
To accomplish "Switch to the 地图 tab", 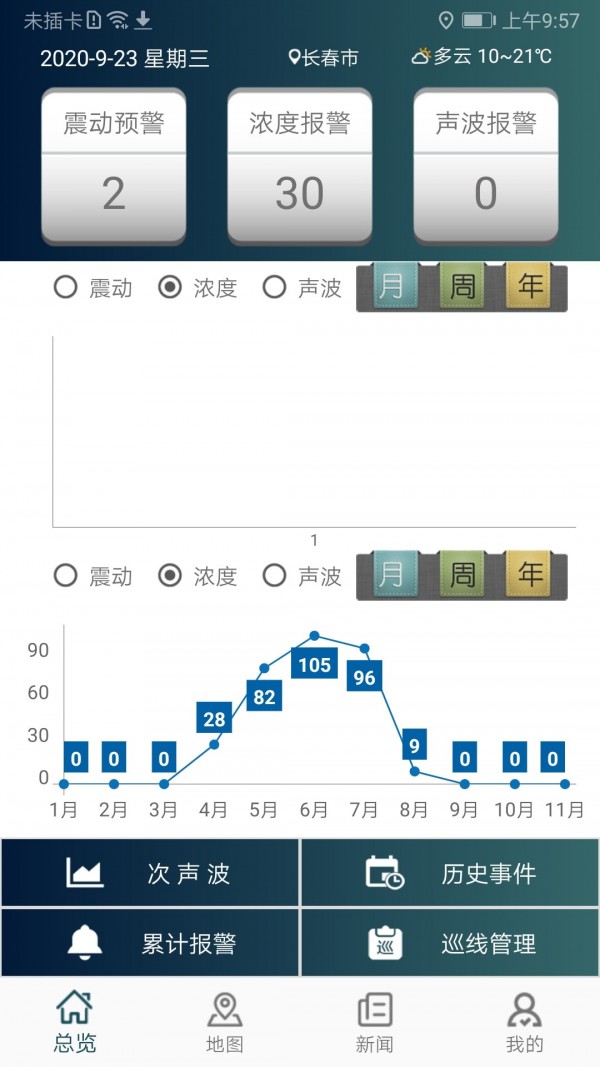I will tap(224, 1022).
